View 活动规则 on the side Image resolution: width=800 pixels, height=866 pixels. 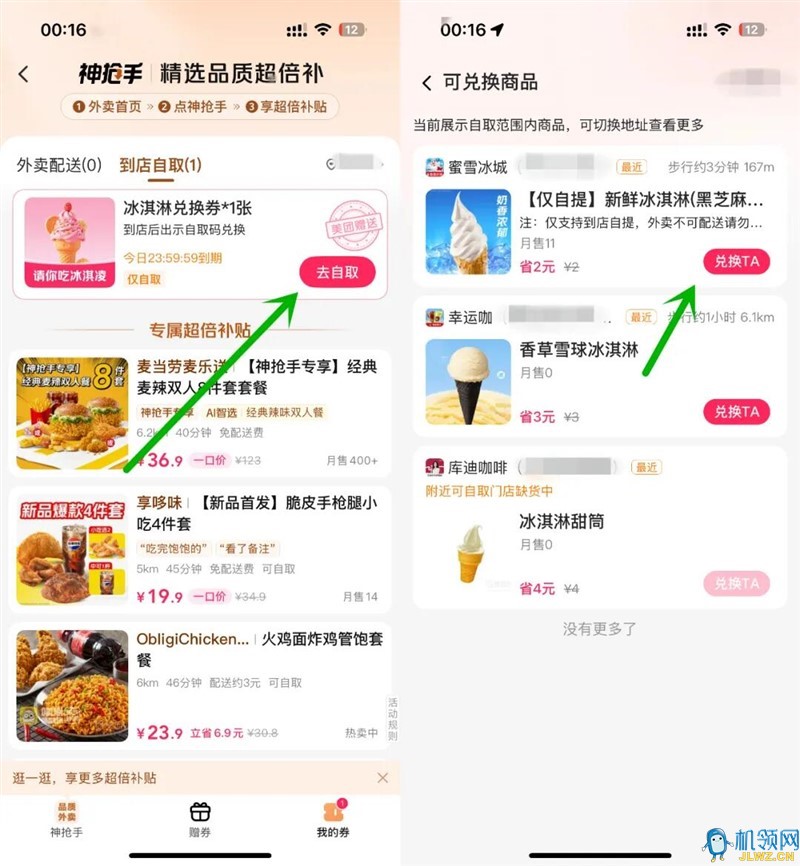pos(393,718)
